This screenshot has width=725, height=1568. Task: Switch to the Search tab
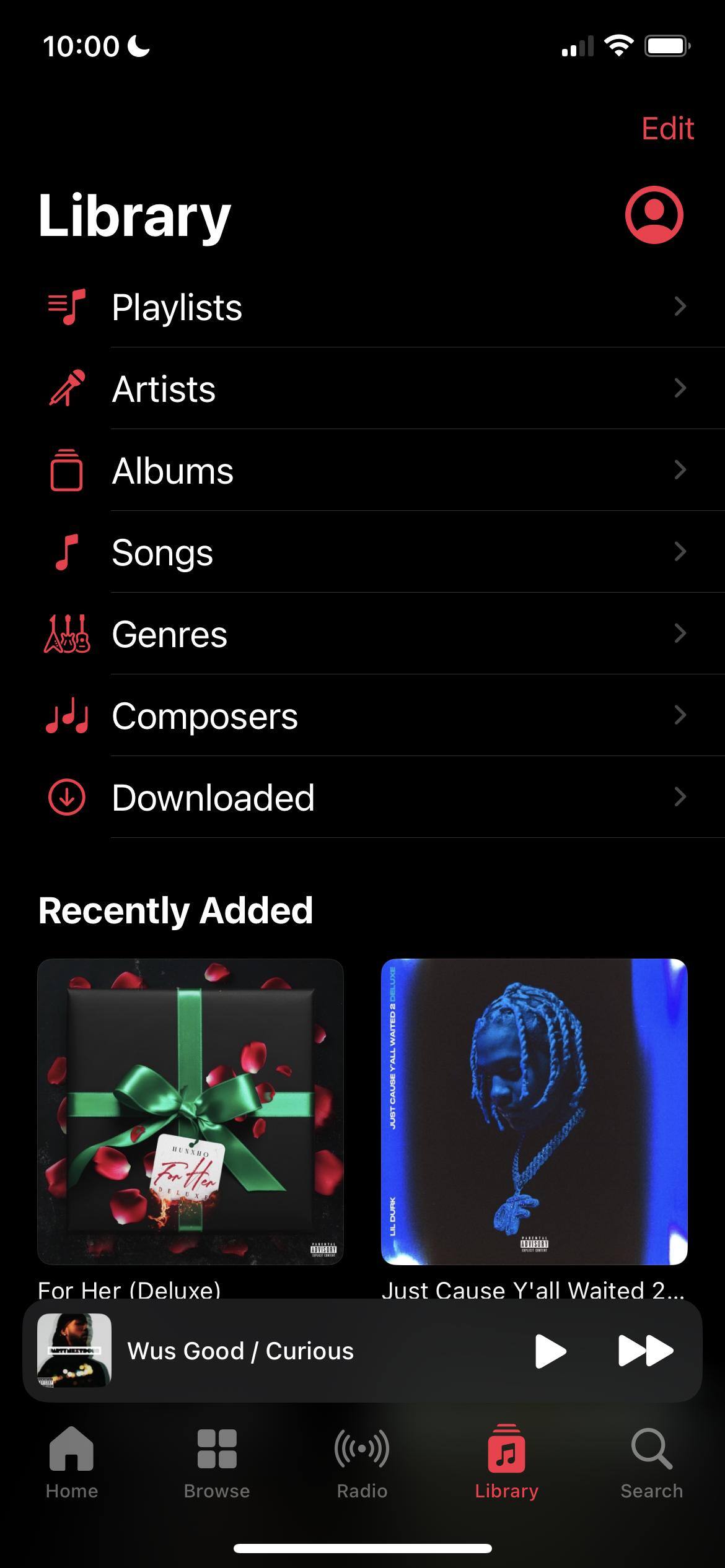click(652, 1463)
